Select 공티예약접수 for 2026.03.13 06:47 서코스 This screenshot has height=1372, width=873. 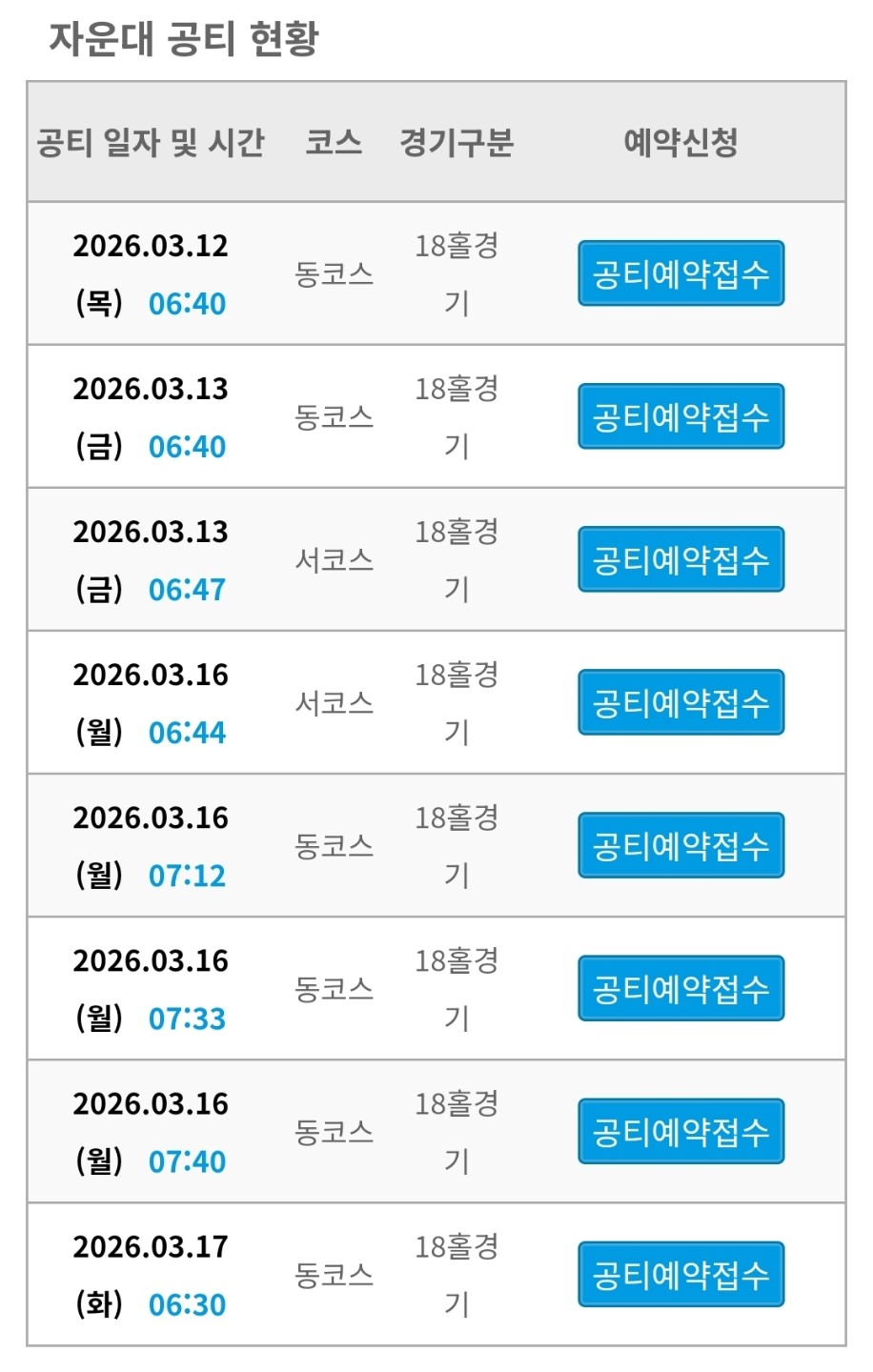(680, 559)
